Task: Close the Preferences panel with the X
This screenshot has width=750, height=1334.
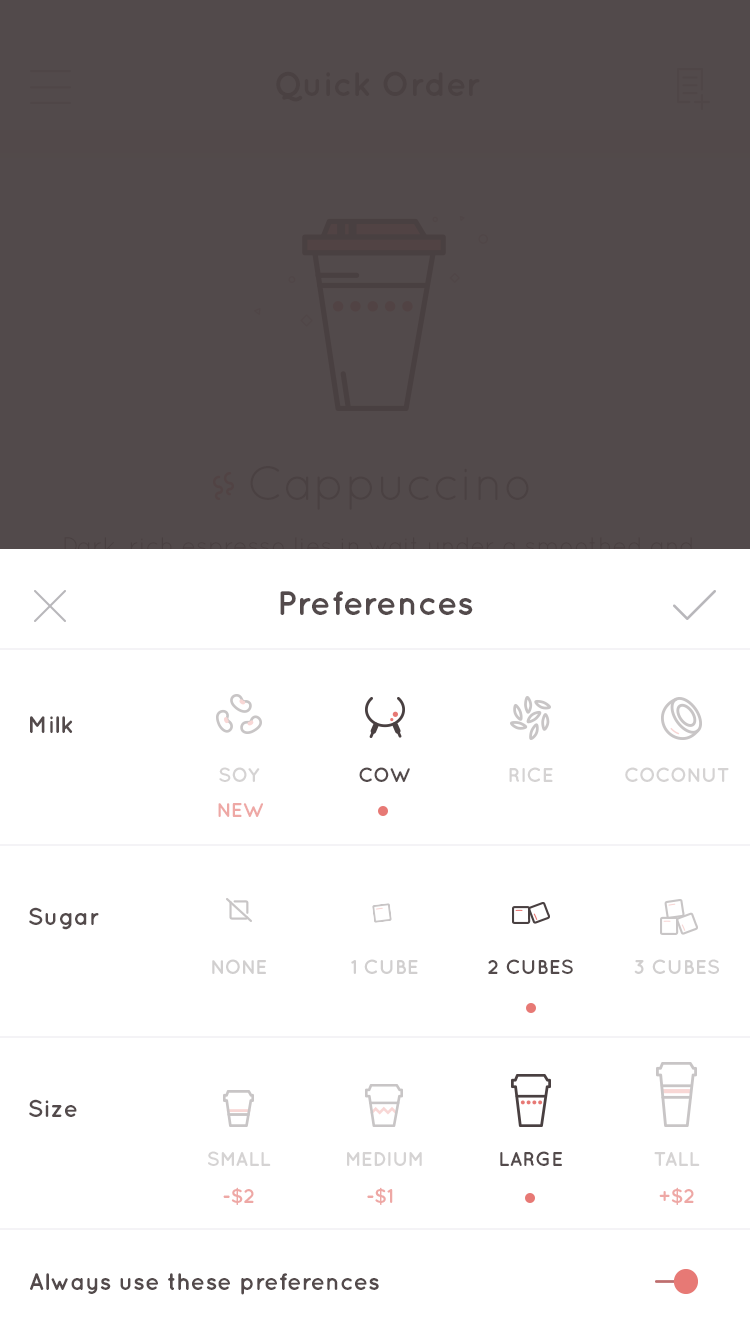Action: point(50,606)
